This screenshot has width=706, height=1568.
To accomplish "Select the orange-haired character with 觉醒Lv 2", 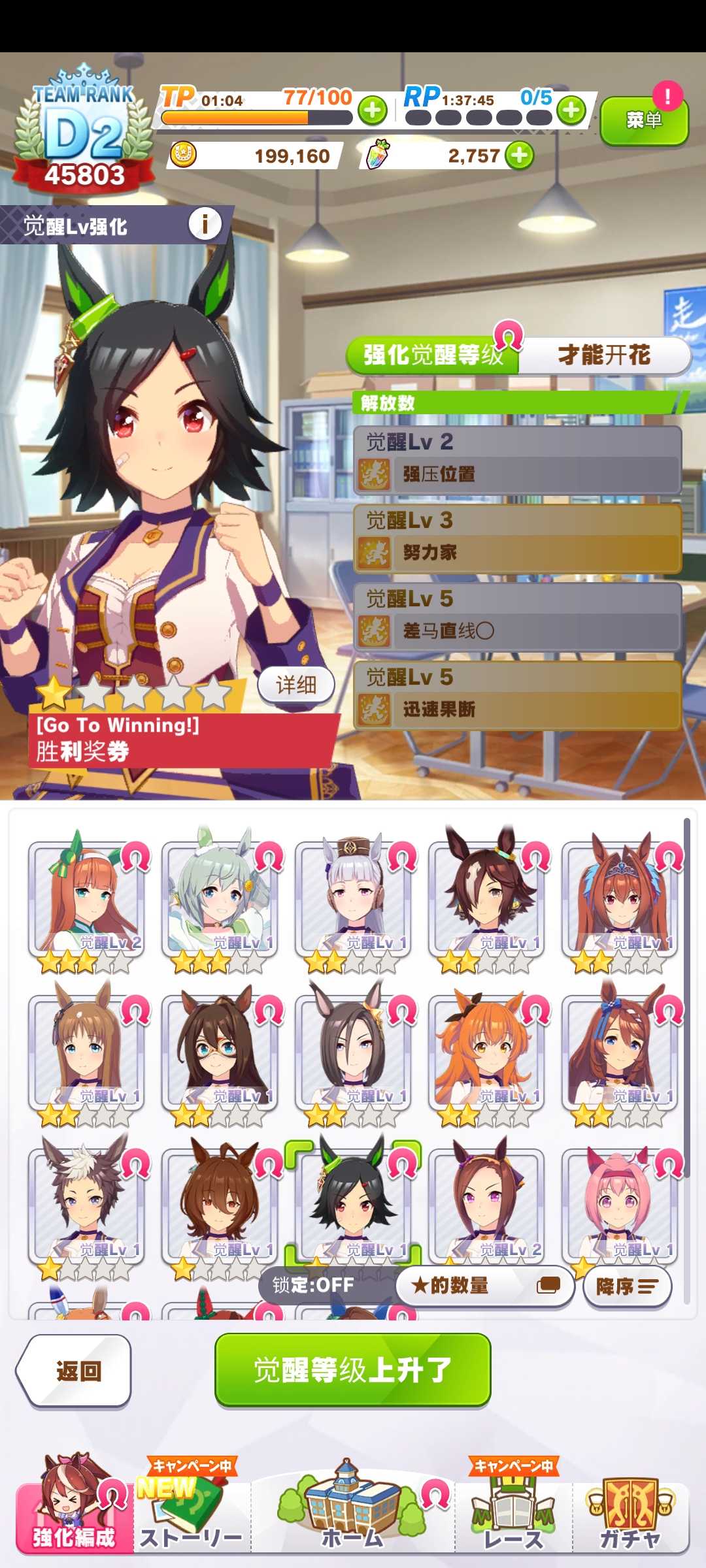I will (x=86, y=902).
